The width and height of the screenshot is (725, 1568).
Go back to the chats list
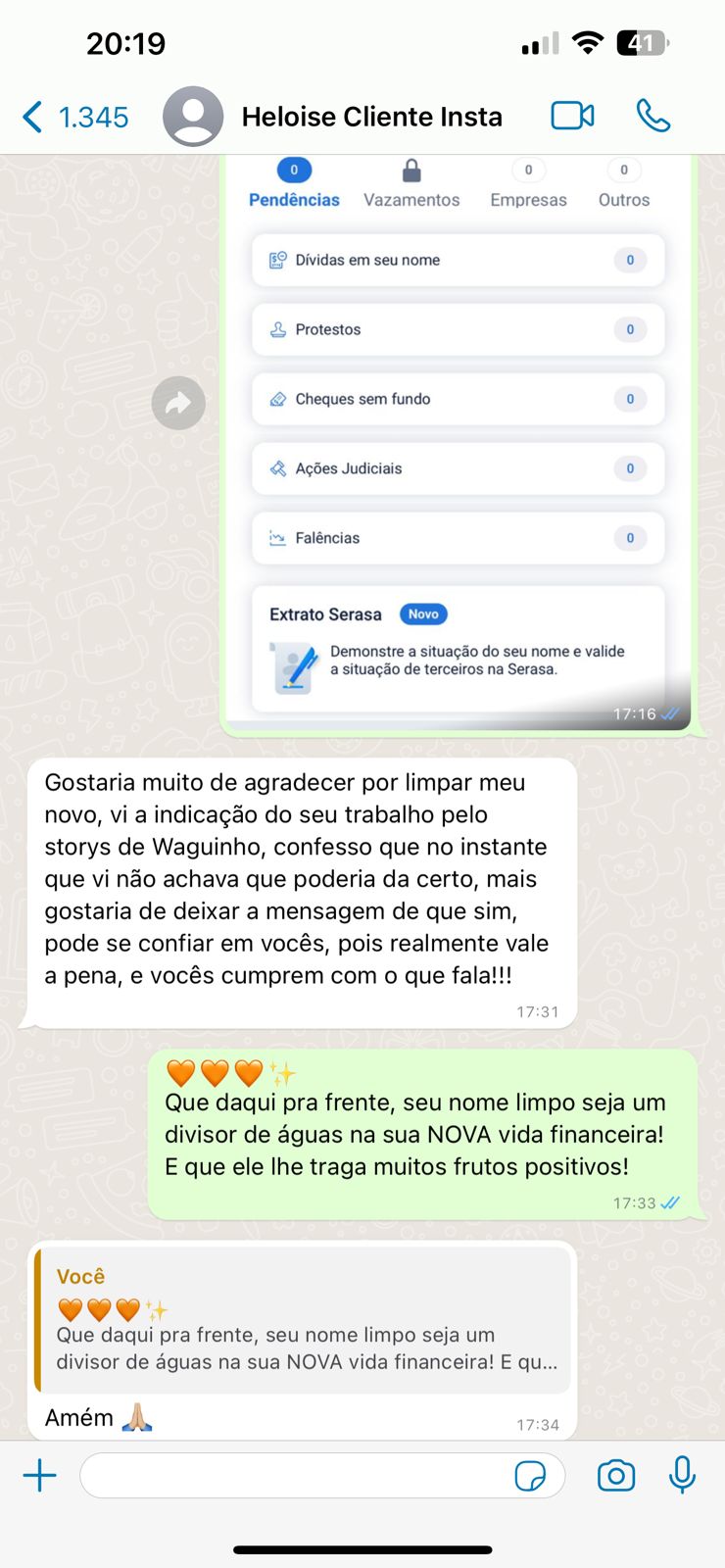pyautogui.click(x=75, y=117)
